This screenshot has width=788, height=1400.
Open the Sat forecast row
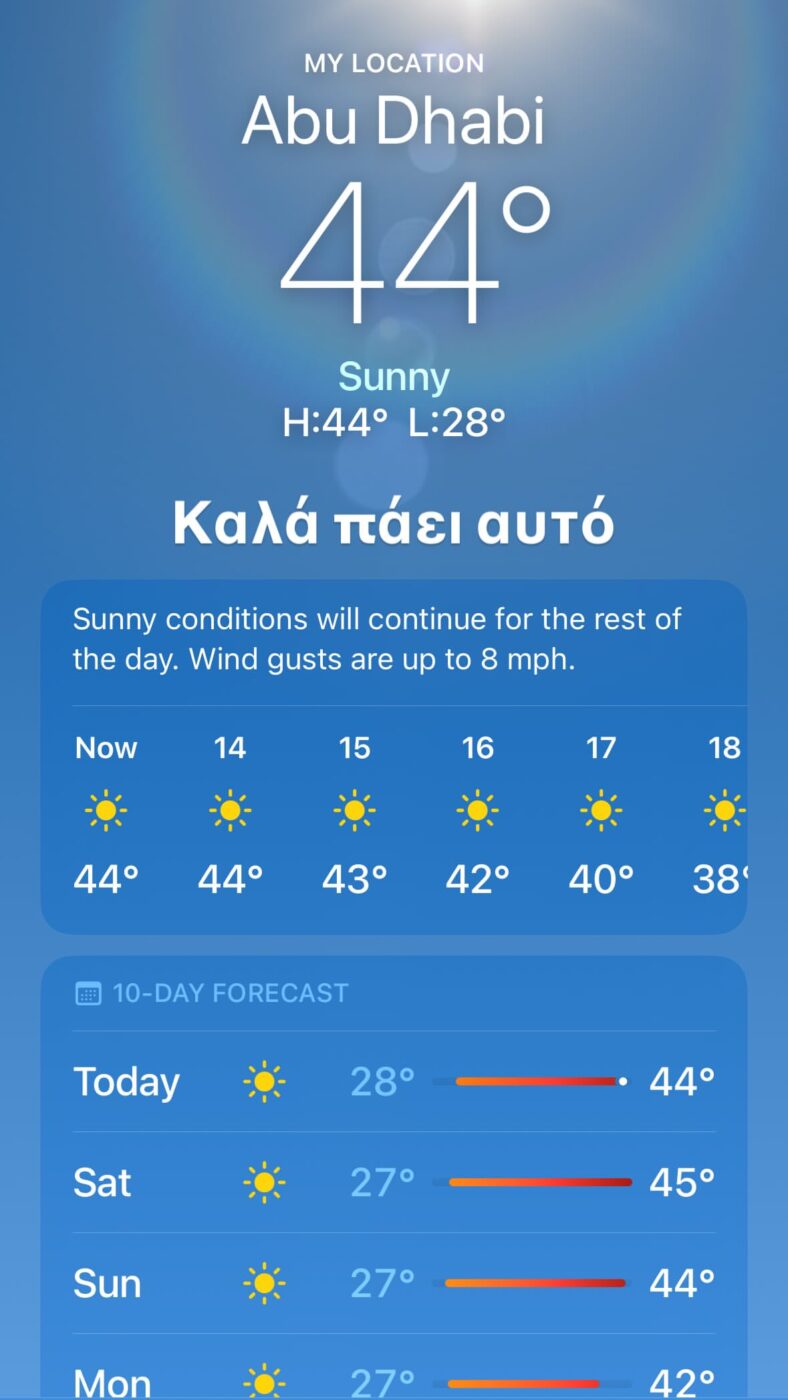pyautogui.click(x=394, y=1182)
